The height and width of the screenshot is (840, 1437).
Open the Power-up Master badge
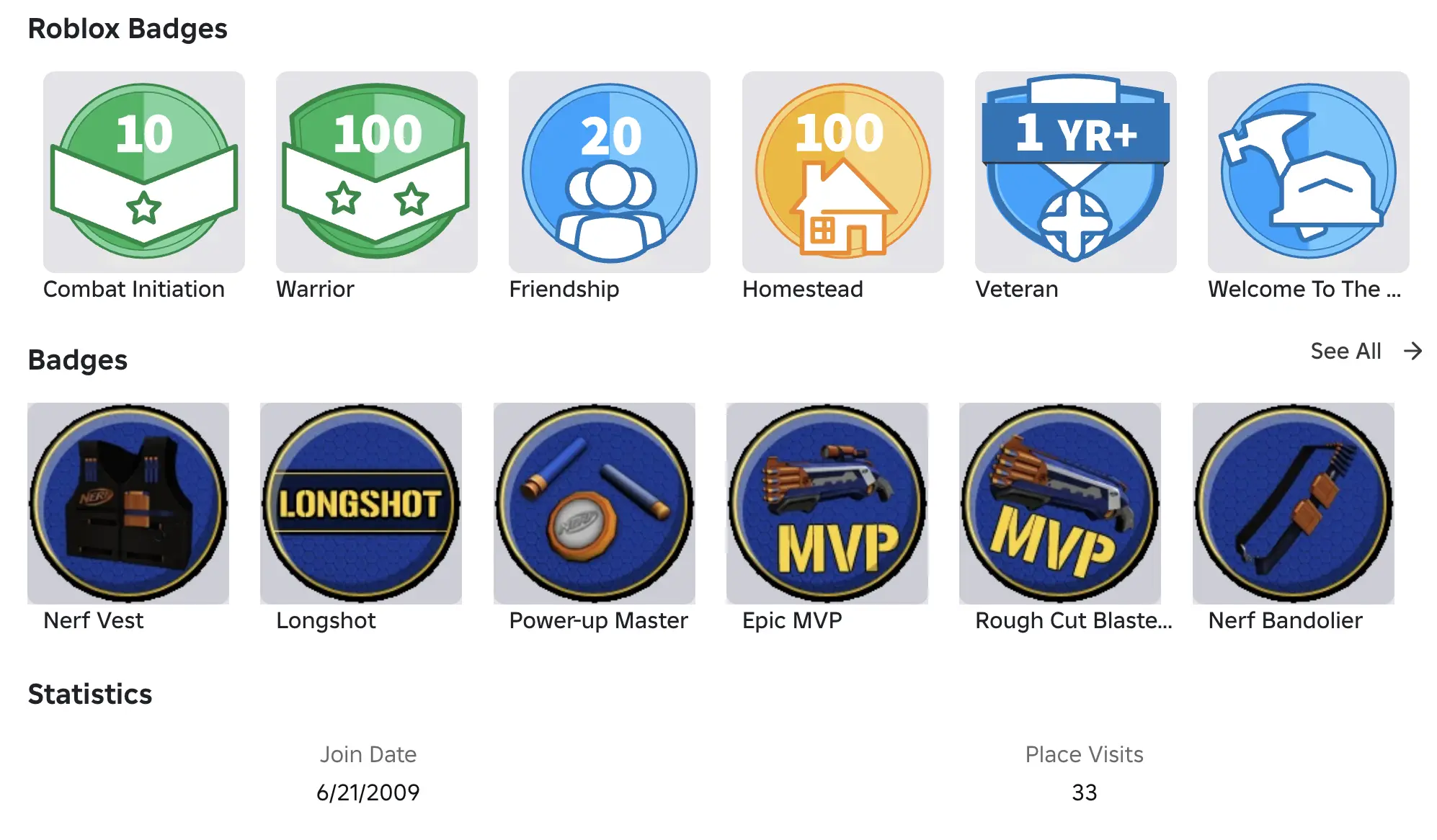[x=594, y=503]
